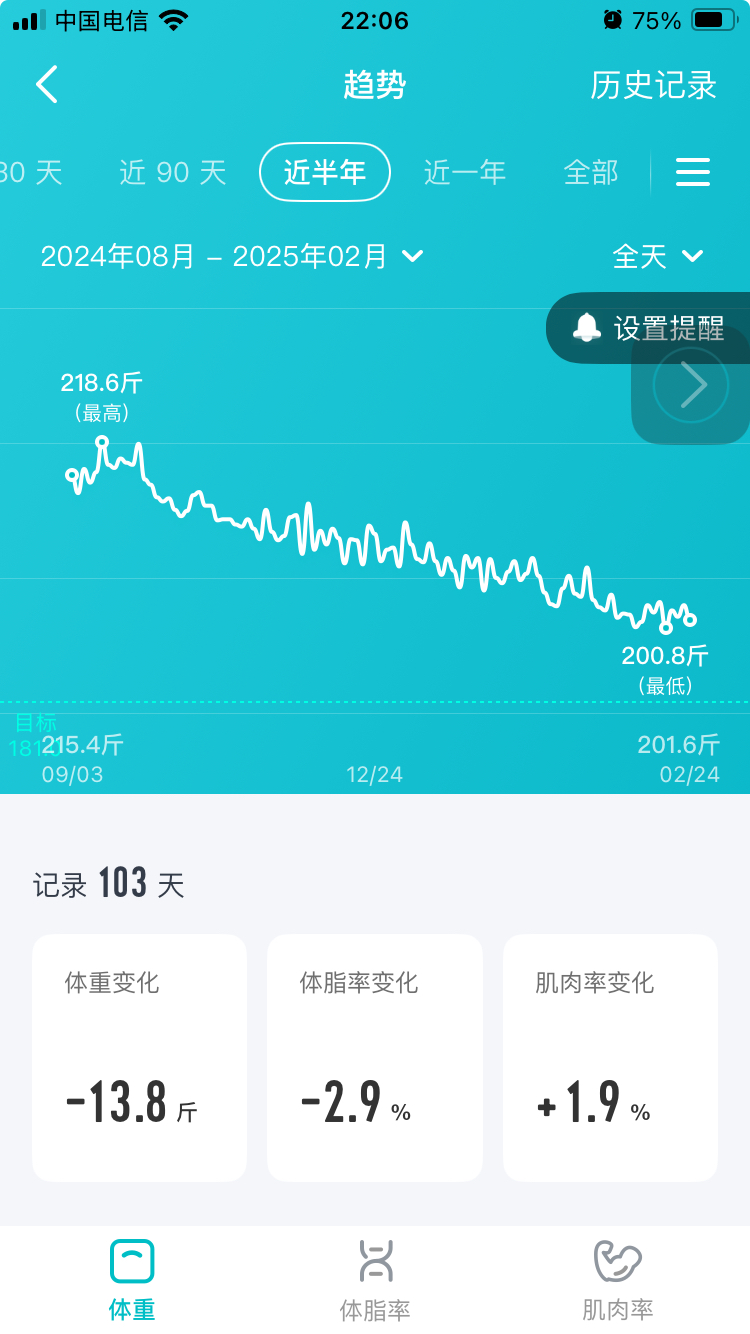
Task: Open the 全天 dropdown selector
Action: [x=659, y=256]
